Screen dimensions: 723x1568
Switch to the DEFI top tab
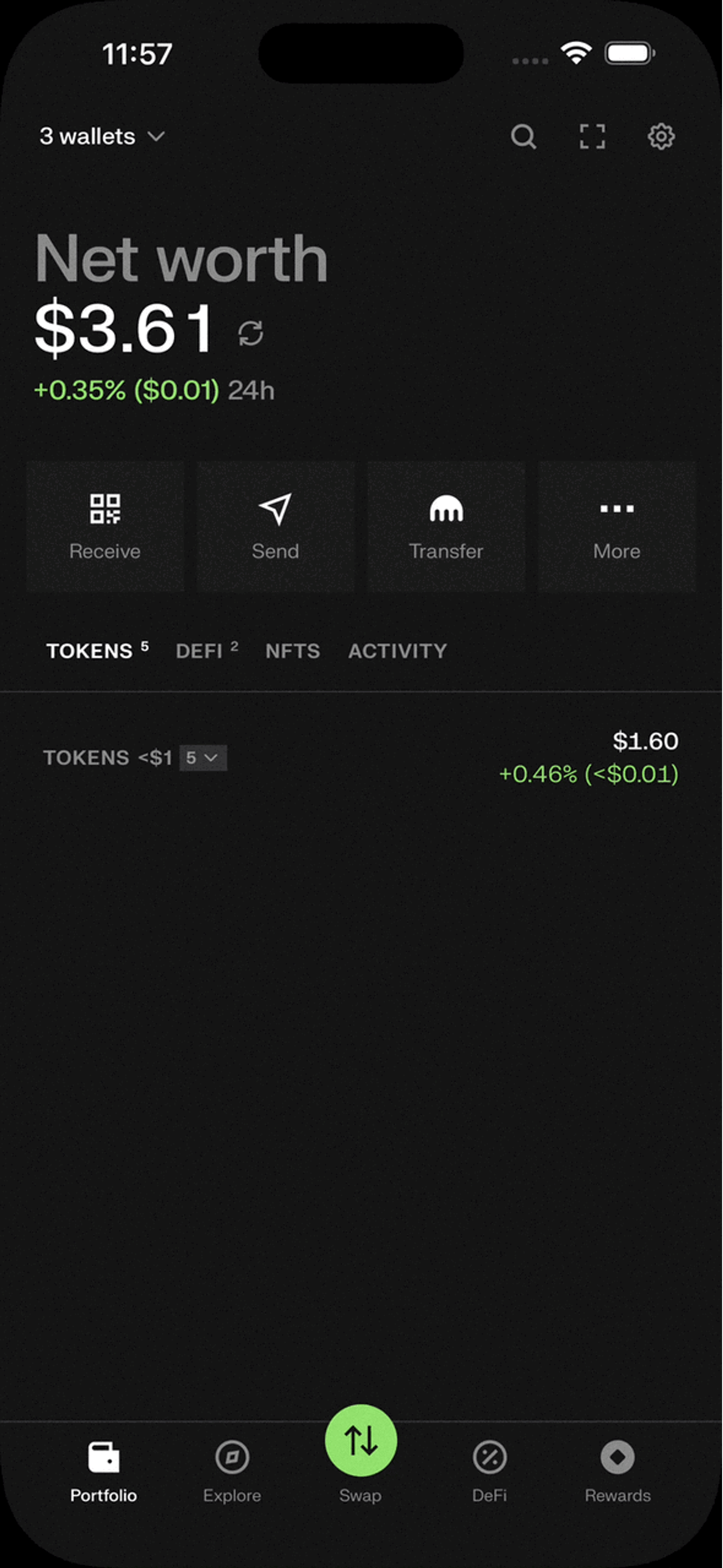[207, 650]
